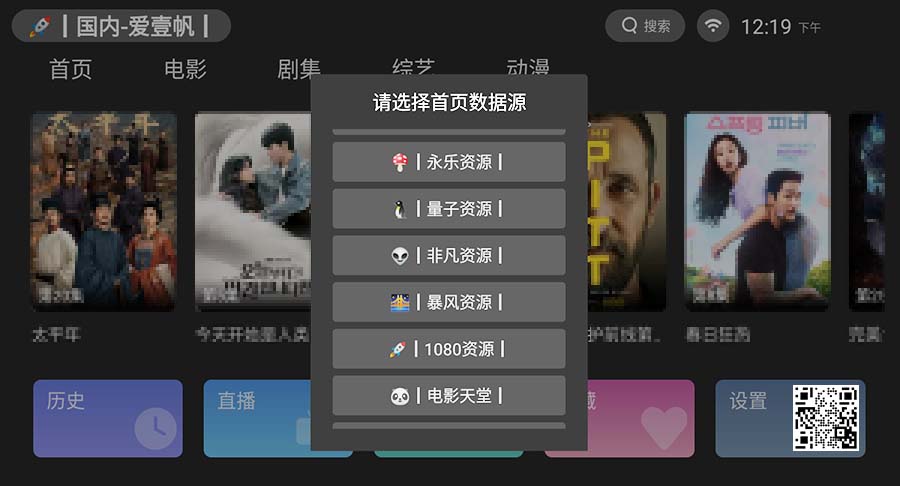Screen dimensions: 900x486
Task: Tap the 国内-爱壹帆 source title
Action: tap(121, 26)
